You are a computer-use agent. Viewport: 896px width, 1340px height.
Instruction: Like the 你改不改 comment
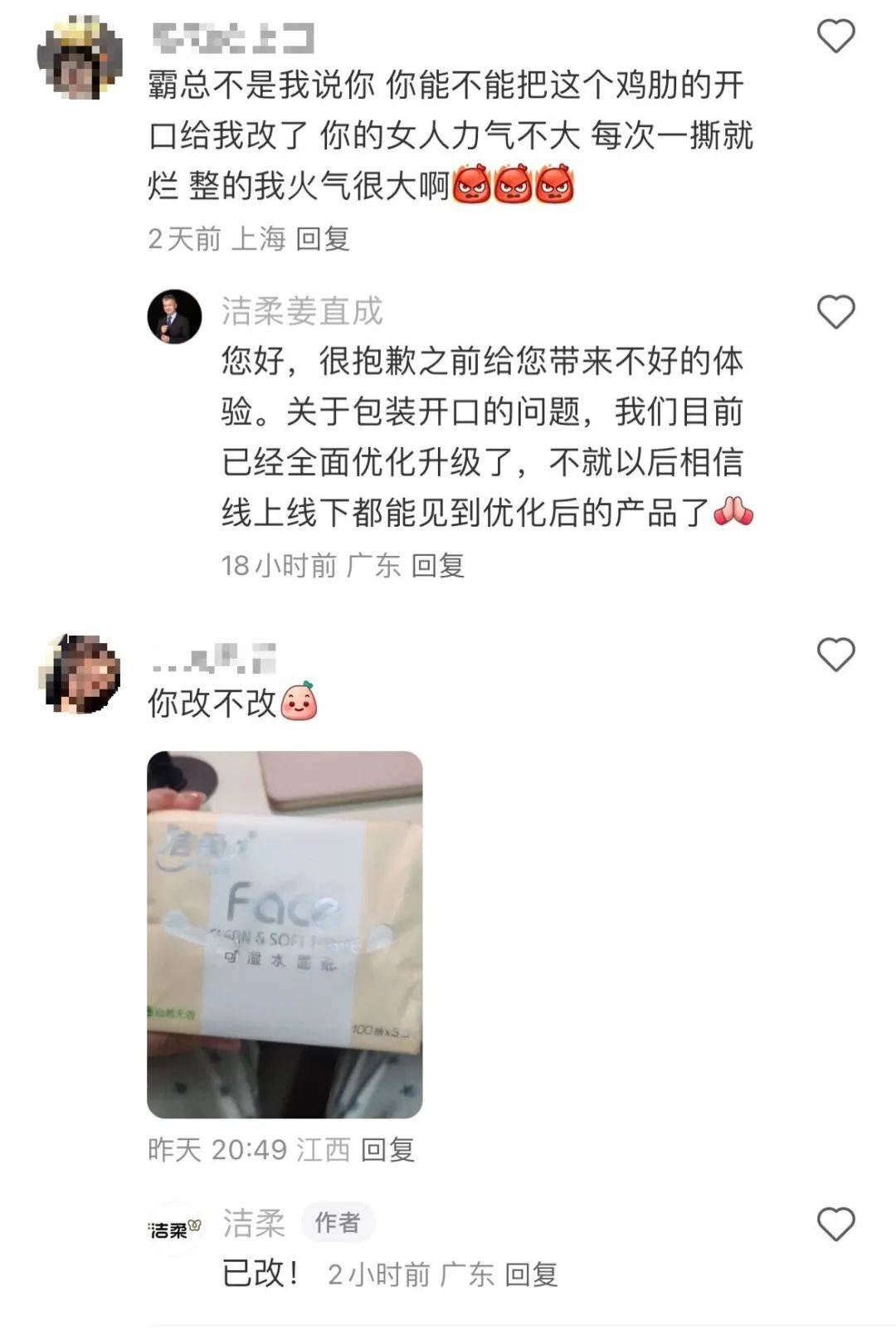point(835,655)
